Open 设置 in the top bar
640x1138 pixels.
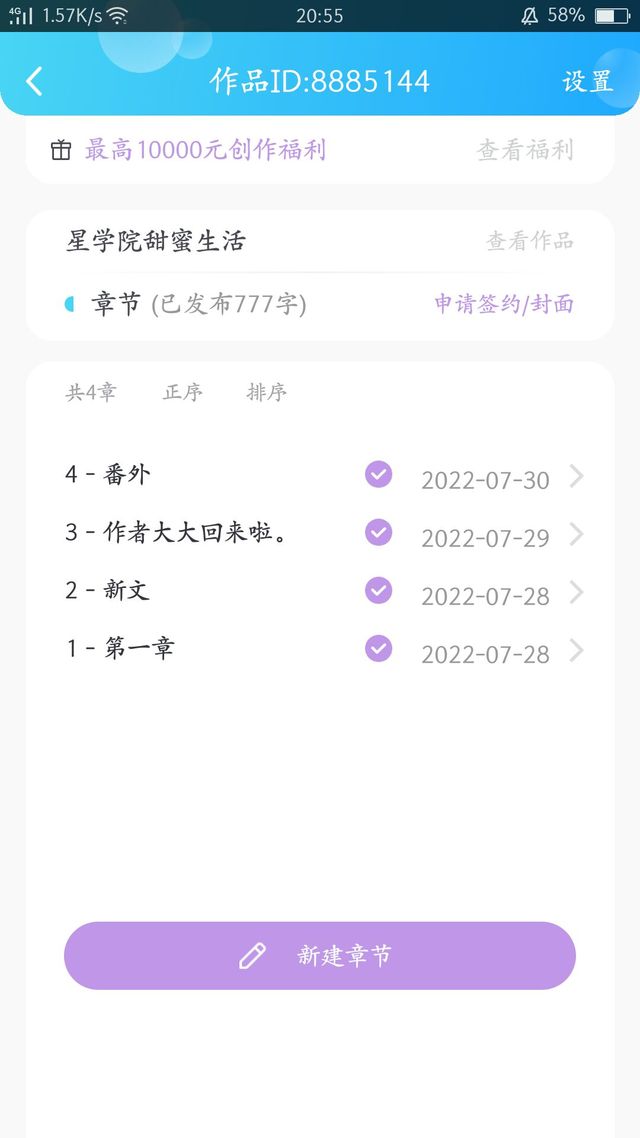click(x=587, y=81)
